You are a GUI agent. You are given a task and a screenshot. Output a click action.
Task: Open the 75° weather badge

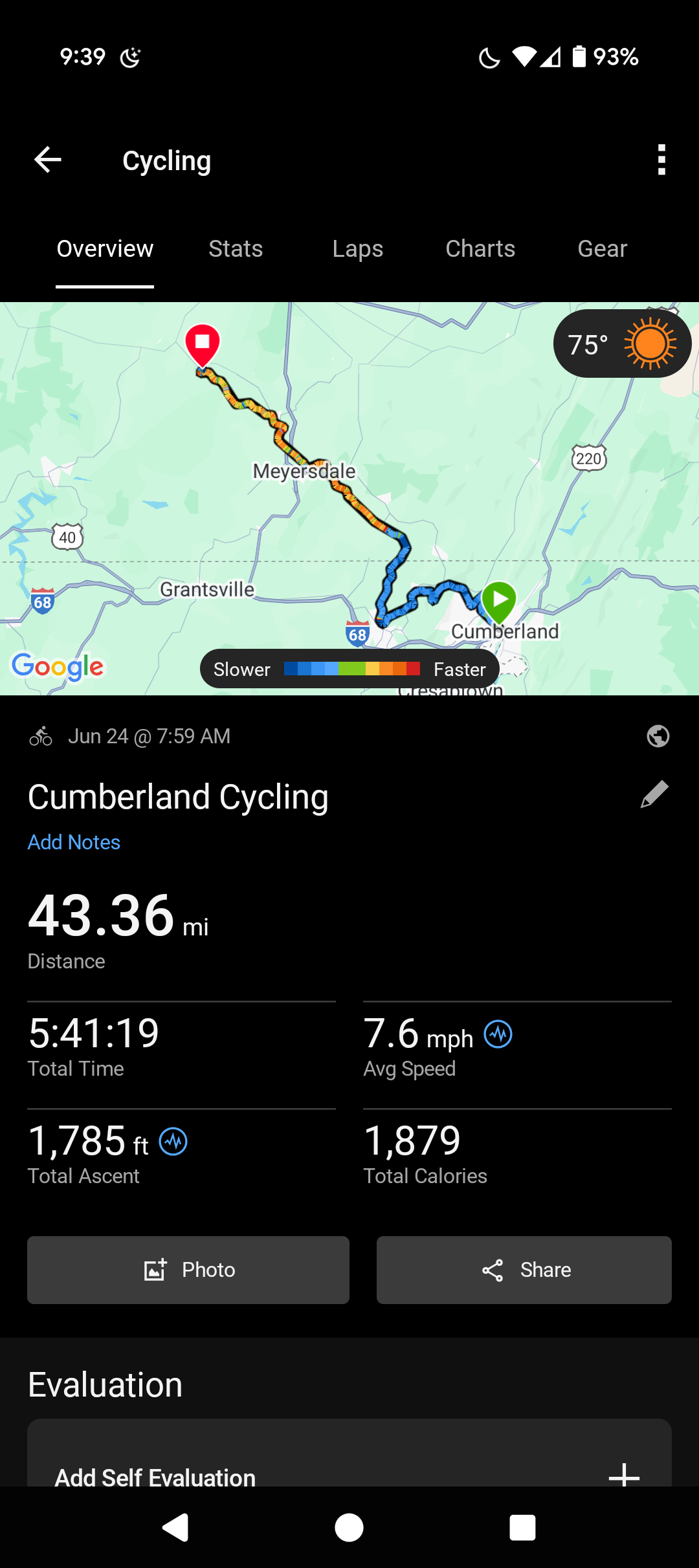[621, 343]
